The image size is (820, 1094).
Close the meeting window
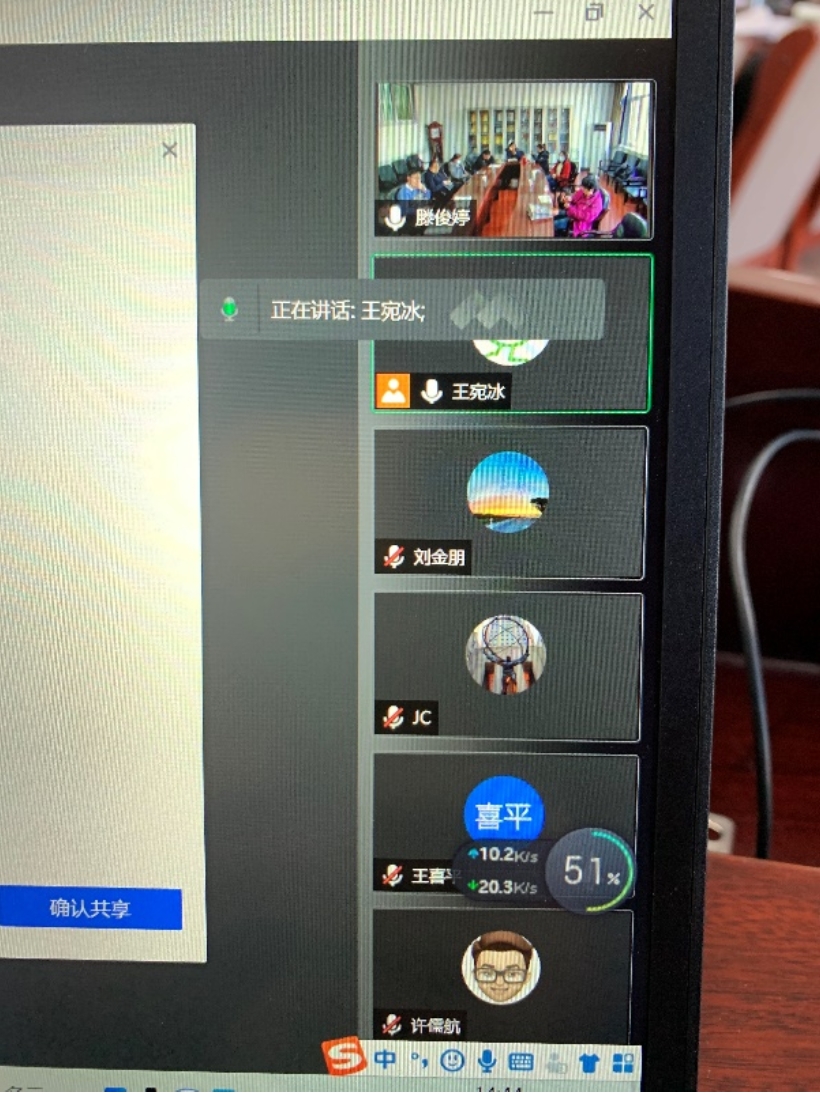click(x=645, y=13)
